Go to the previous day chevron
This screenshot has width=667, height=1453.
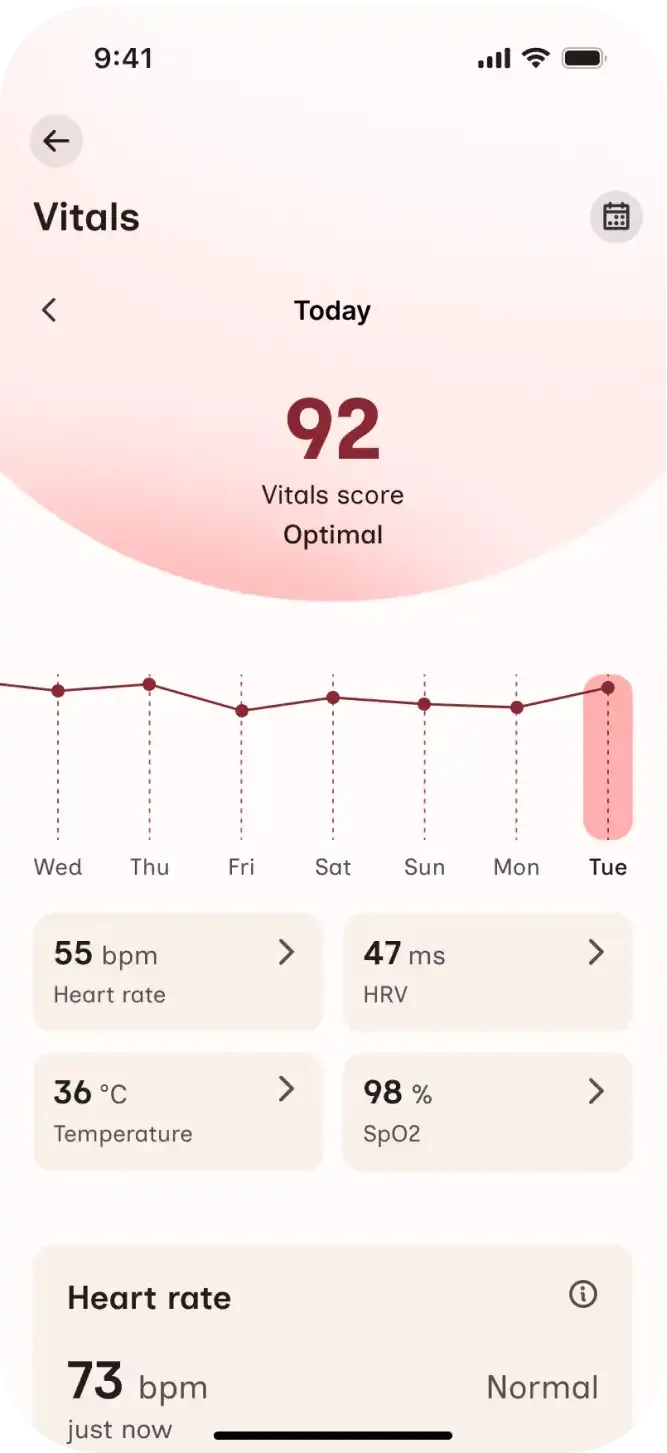[x=49, y=310]
